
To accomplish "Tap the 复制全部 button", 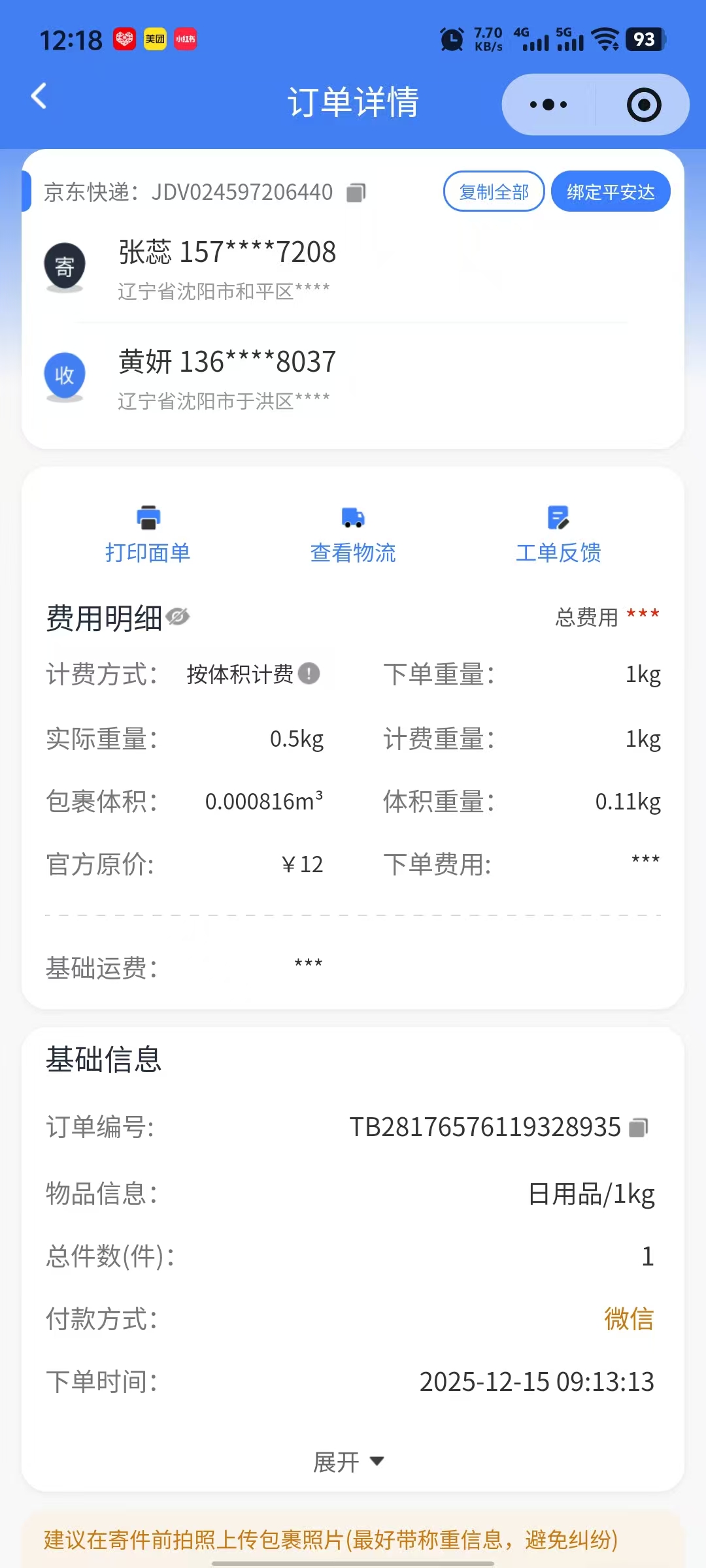I will [x=494, y=191].
